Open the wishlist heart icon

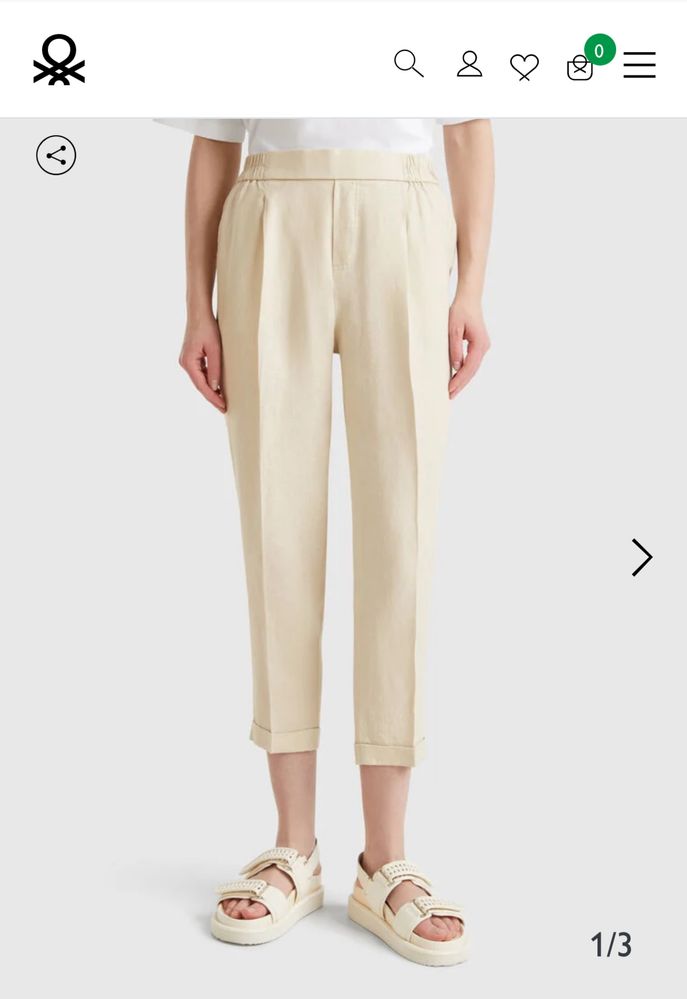pyautogui.click(x=524, y=66)
